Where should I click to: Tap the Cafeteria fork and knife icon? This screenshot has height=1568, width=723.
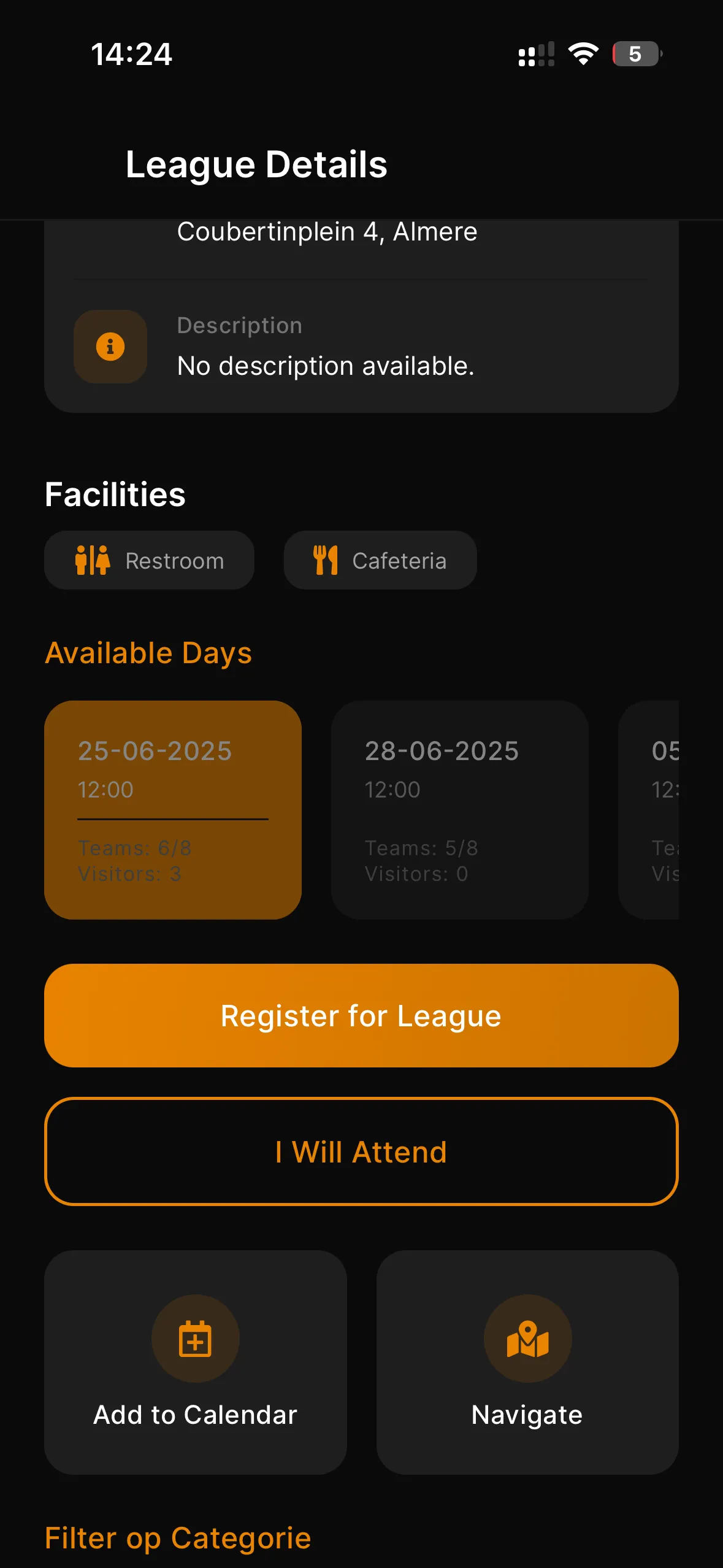[x=325, y=559]
